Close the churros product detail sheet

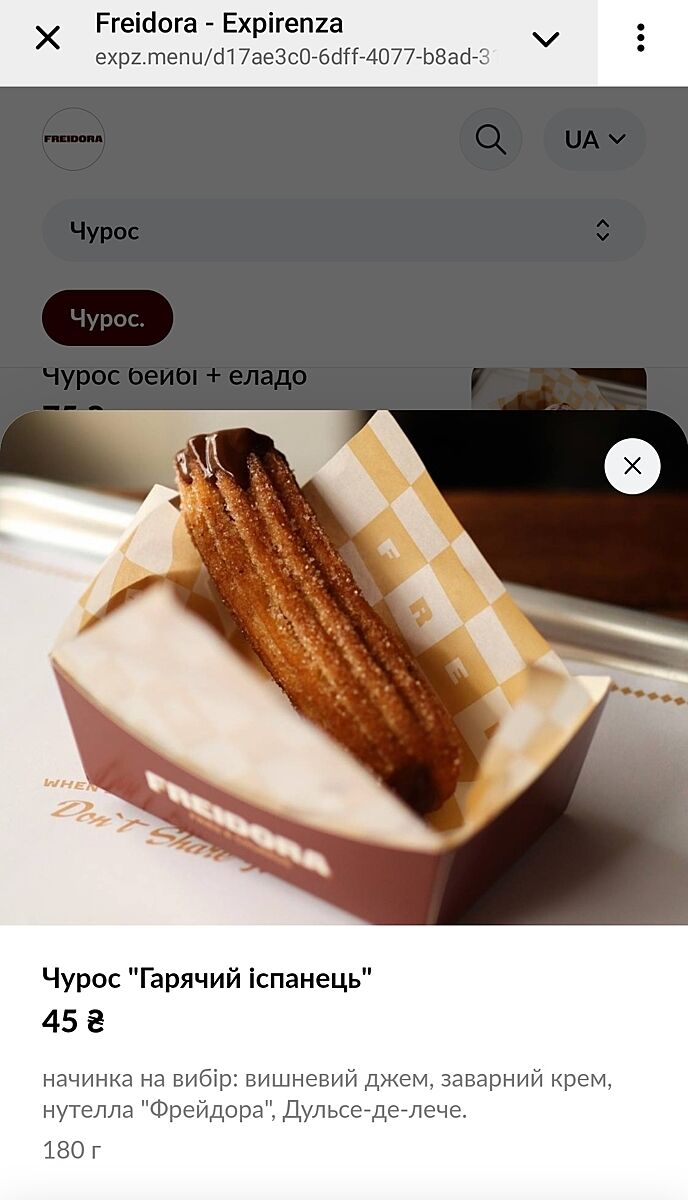pyautogui.click(x=632, y=466)
